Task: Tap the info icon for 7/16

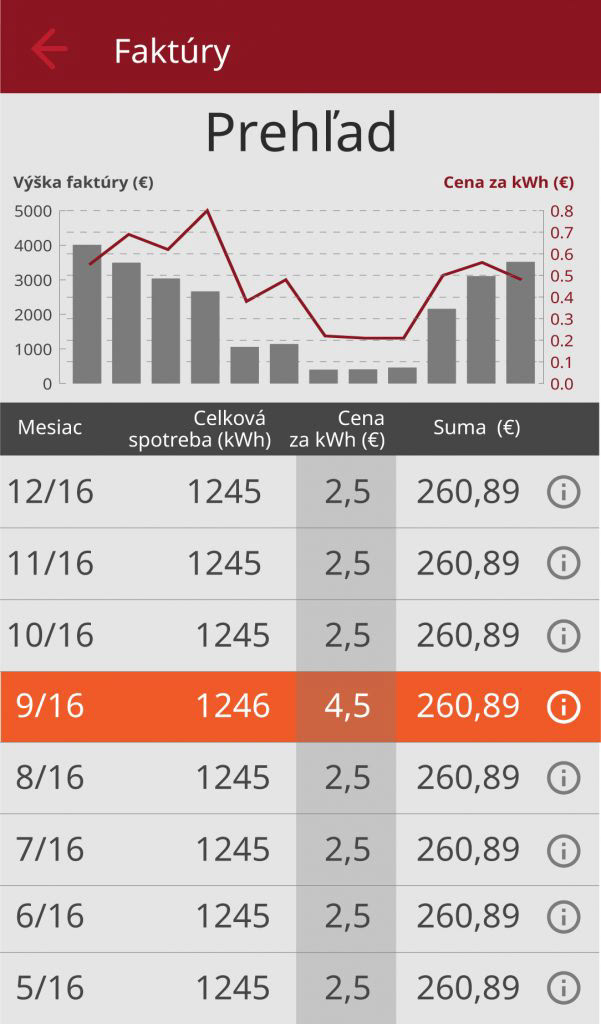Action: 564,850
